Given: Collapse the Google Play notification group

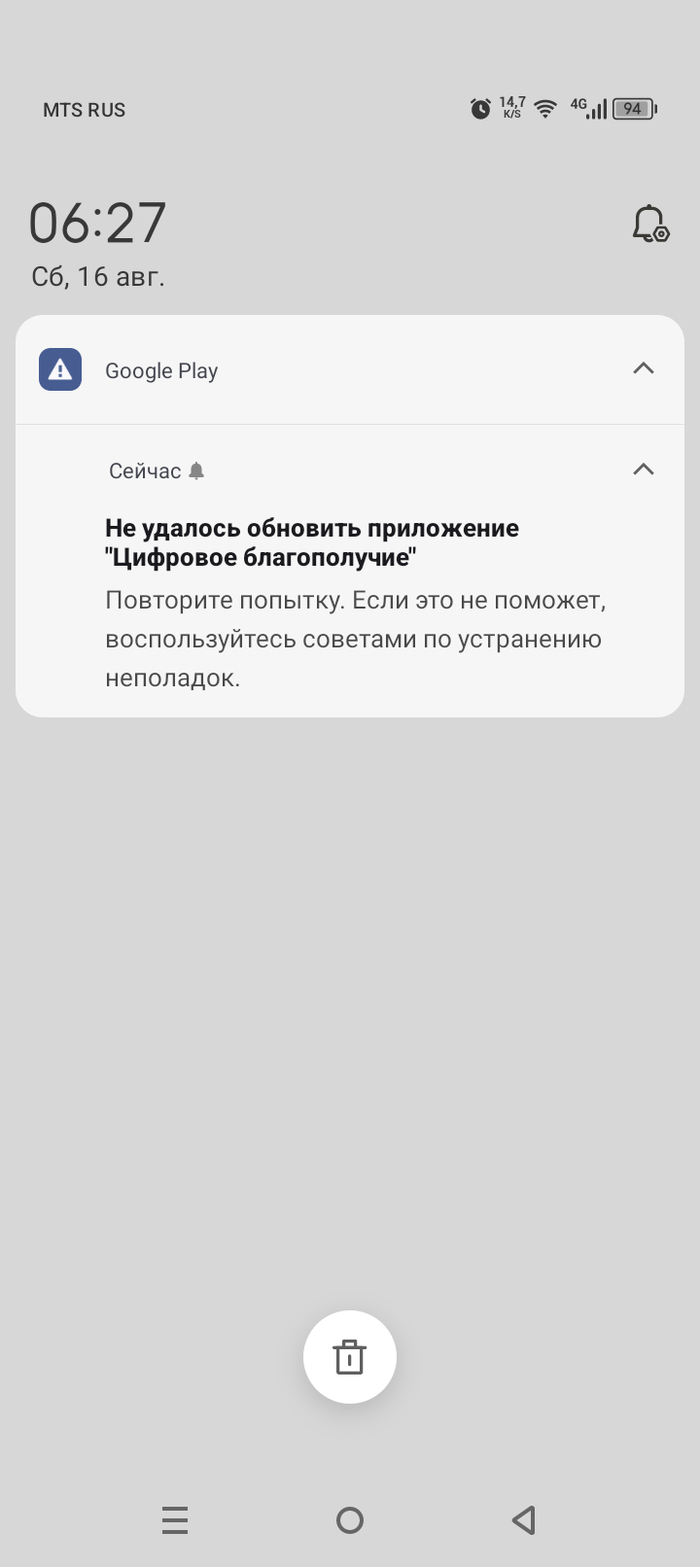Looking at the screenshot, I should pos(643,369).
